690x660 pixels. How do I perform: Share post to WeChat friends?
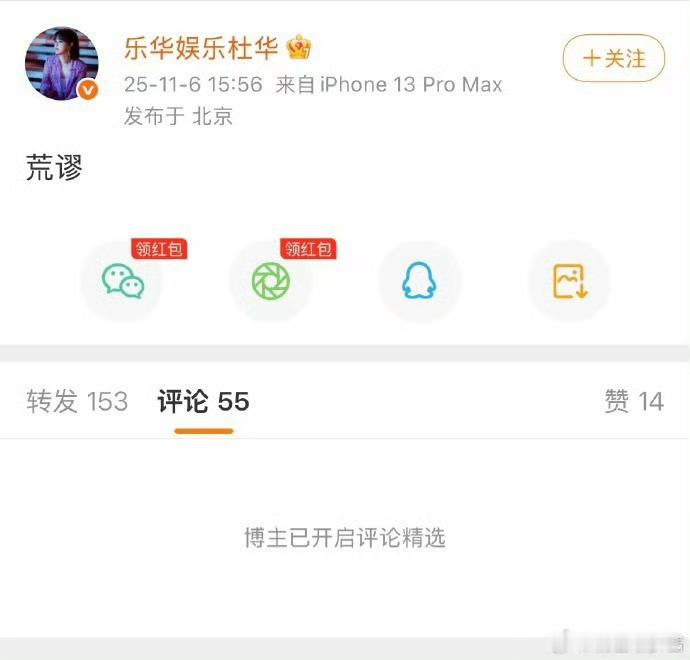(122, 282)
